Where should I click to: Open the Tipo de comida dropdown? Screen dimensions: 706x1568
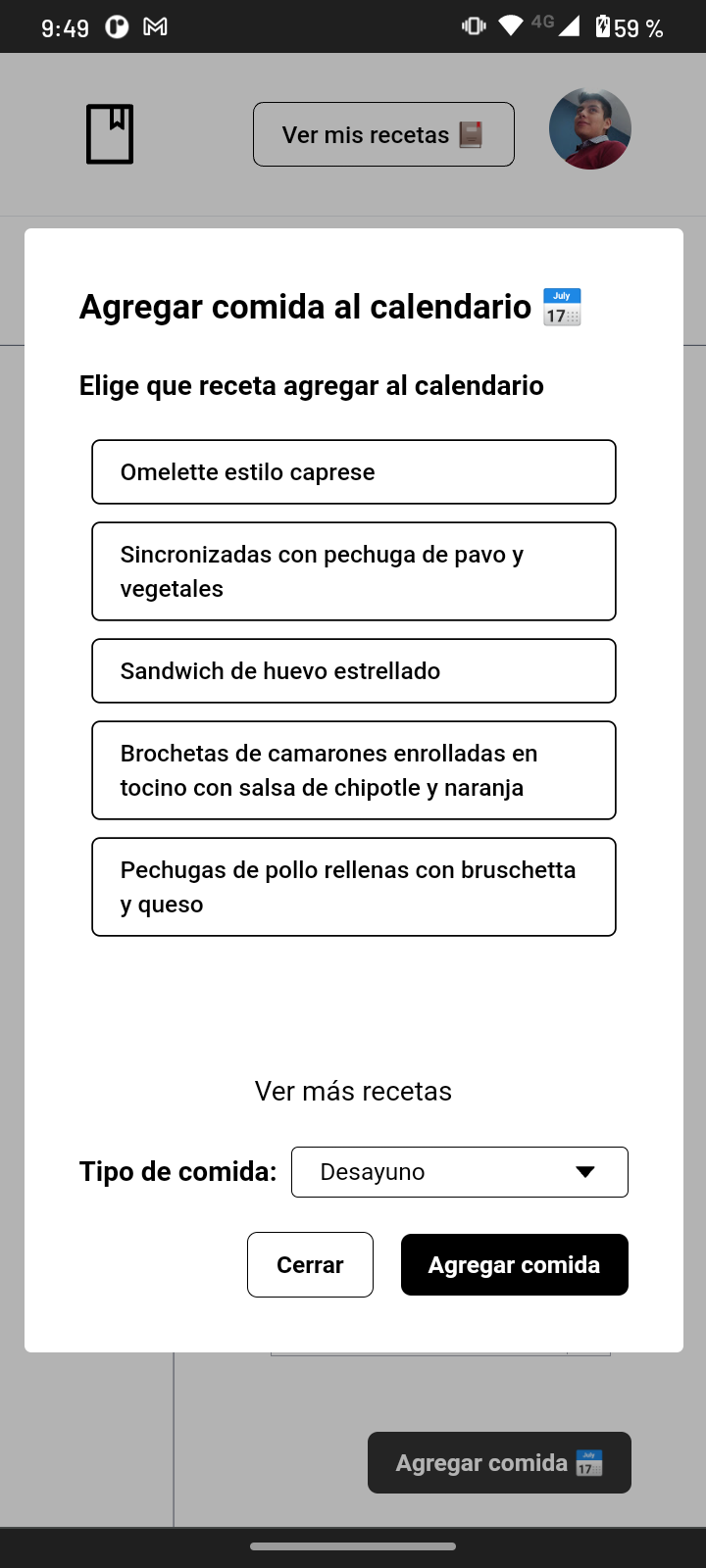click(x=460, y=1172)
